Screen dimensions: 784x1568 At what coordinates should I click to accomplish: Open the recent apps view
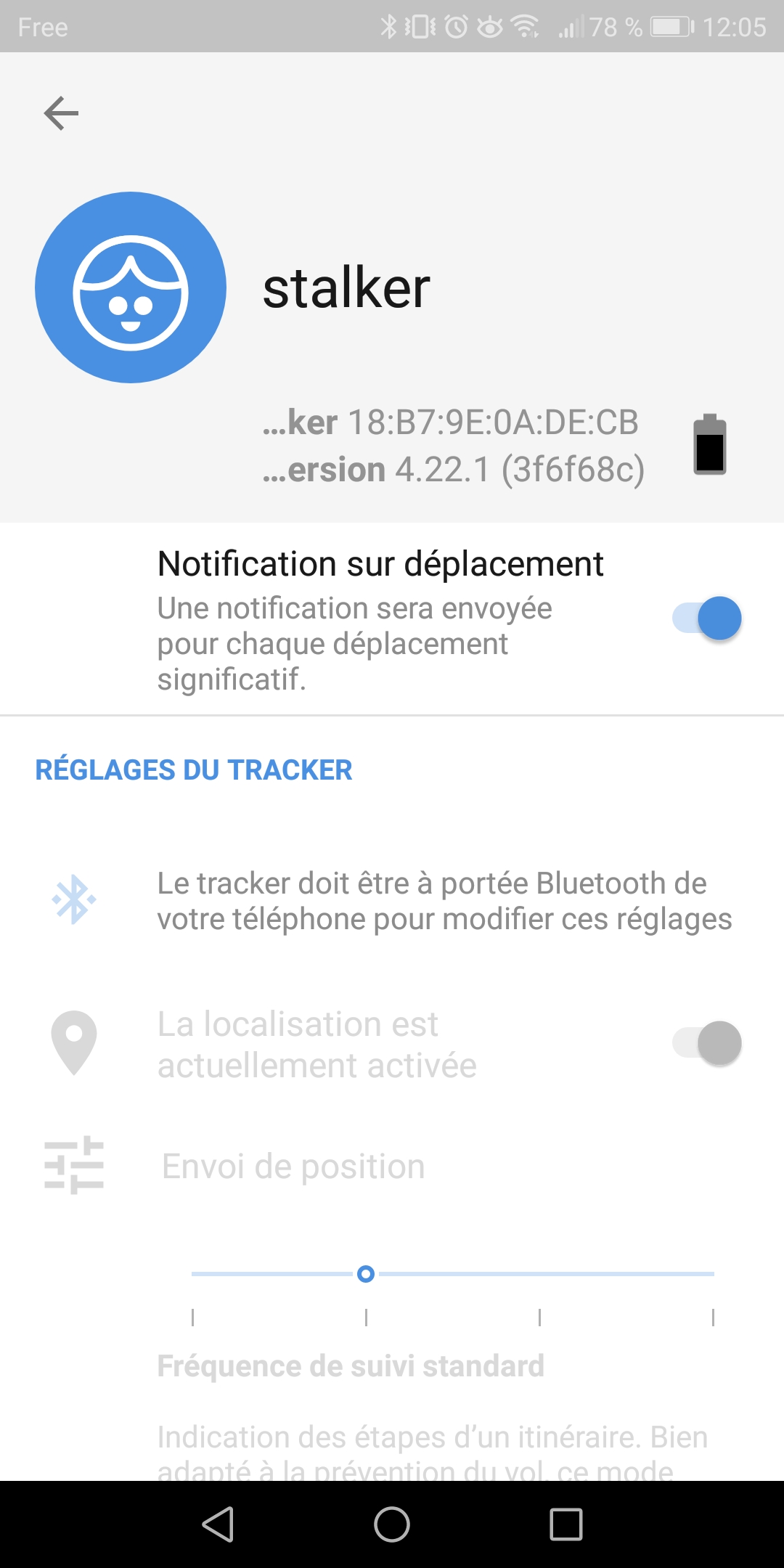click(566, 1524)
